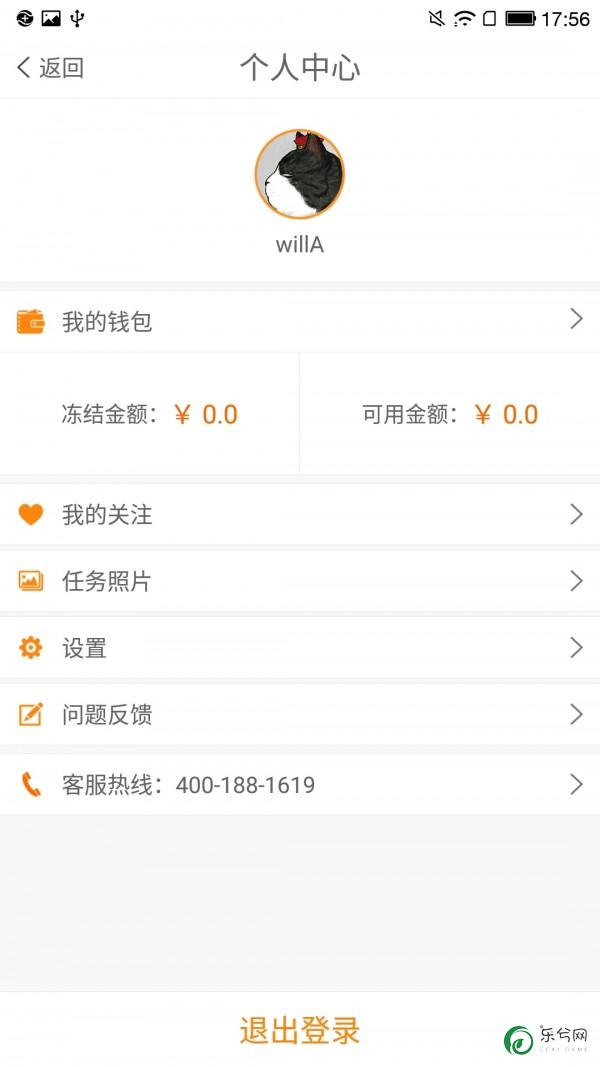Call customer hotline 400-188-1619
The height and width of the screenshot is (1067, 600).
point(300,785)
